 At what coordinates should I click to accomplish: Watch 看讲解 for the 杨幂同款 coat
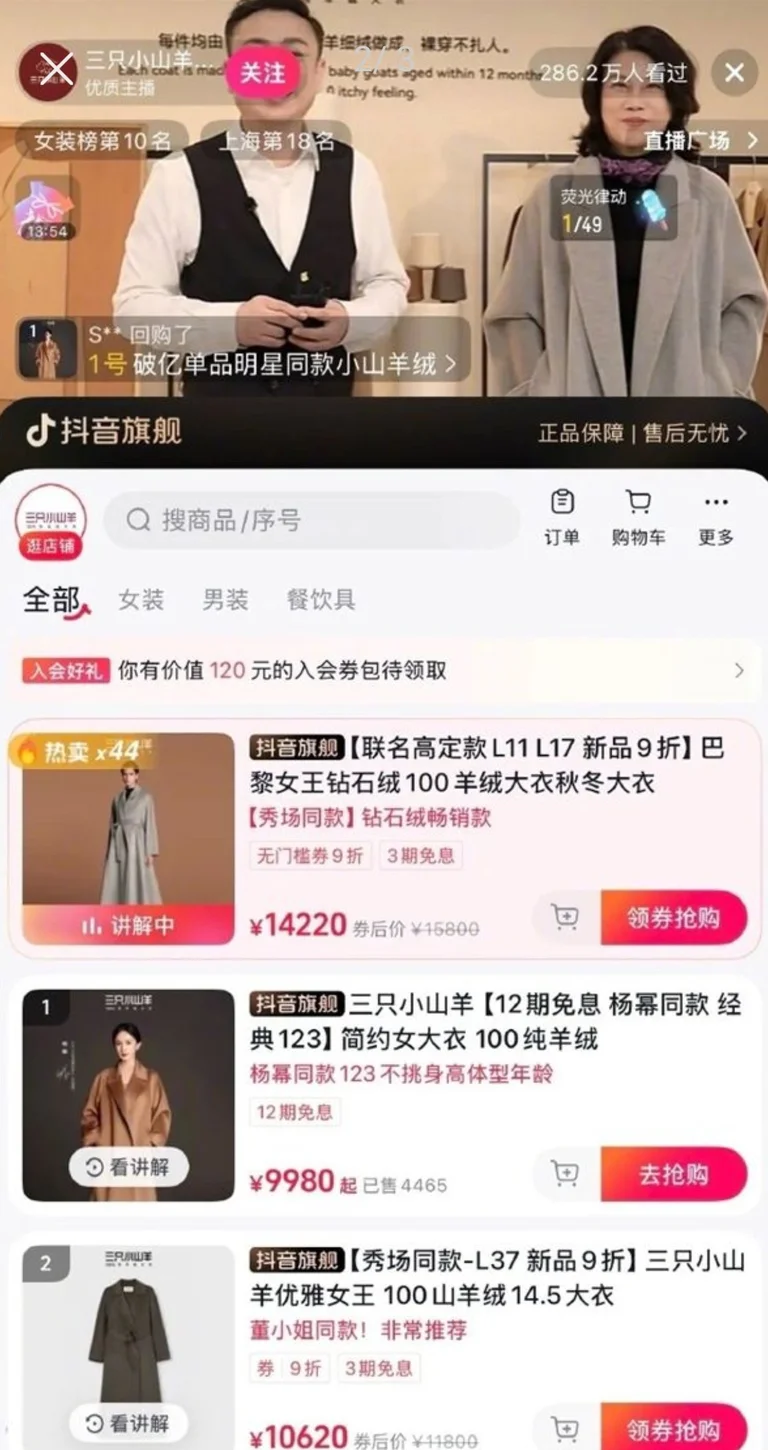click(x=128, y=1166)
